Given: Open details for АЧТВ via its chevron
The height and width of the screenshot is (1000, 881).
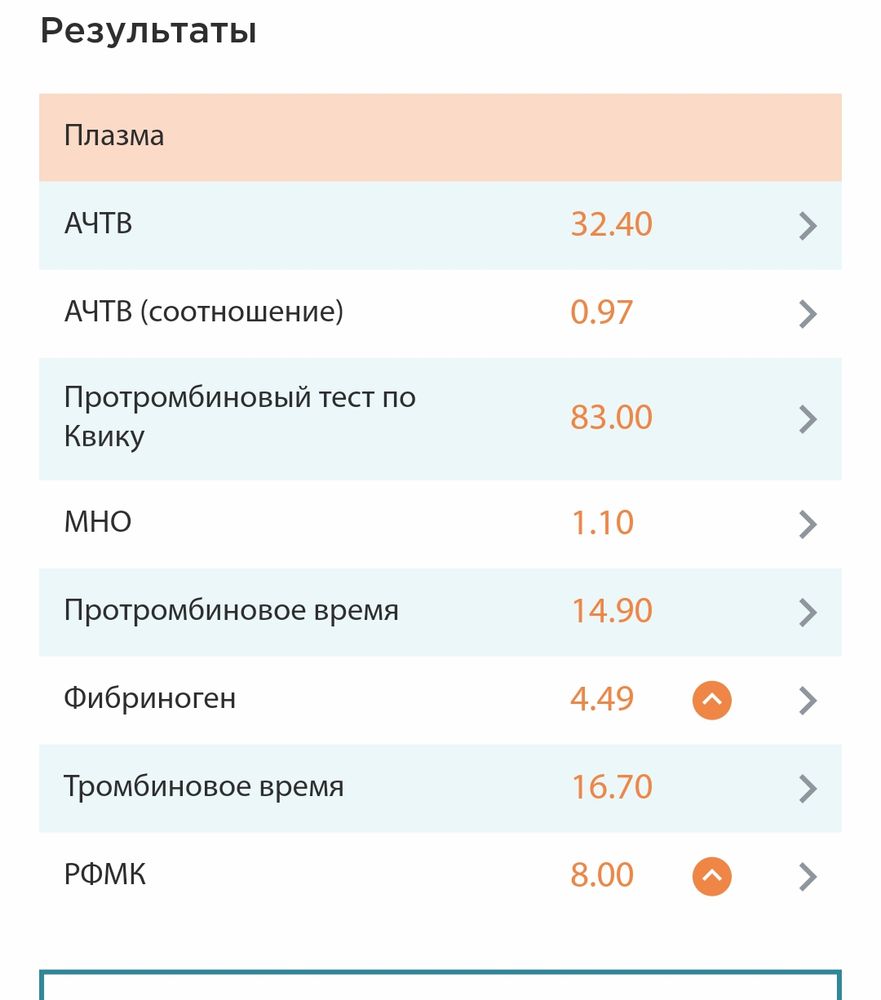Looking at the screenshot, I should [x=806, y=226].
